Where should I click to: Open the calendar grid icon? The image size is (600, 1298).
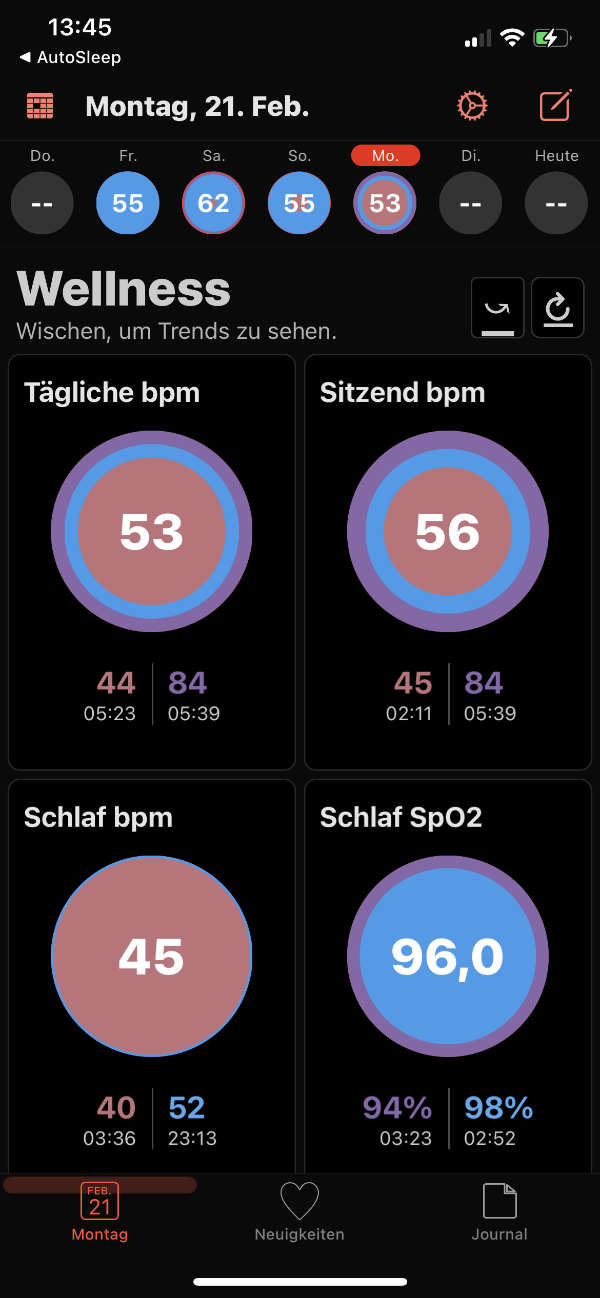click(40, 106)
